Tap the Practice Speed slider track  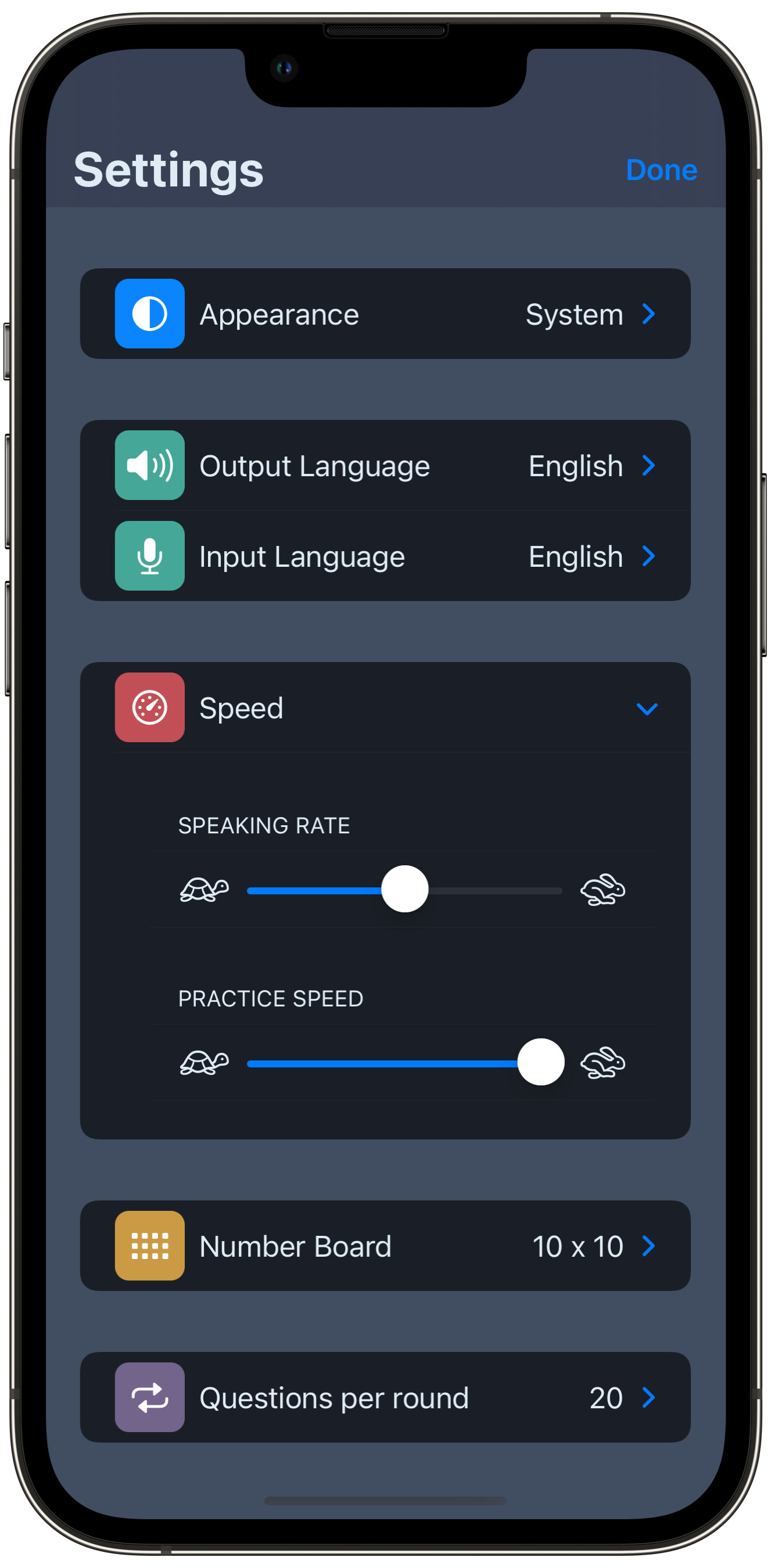tap(365, 1063)
